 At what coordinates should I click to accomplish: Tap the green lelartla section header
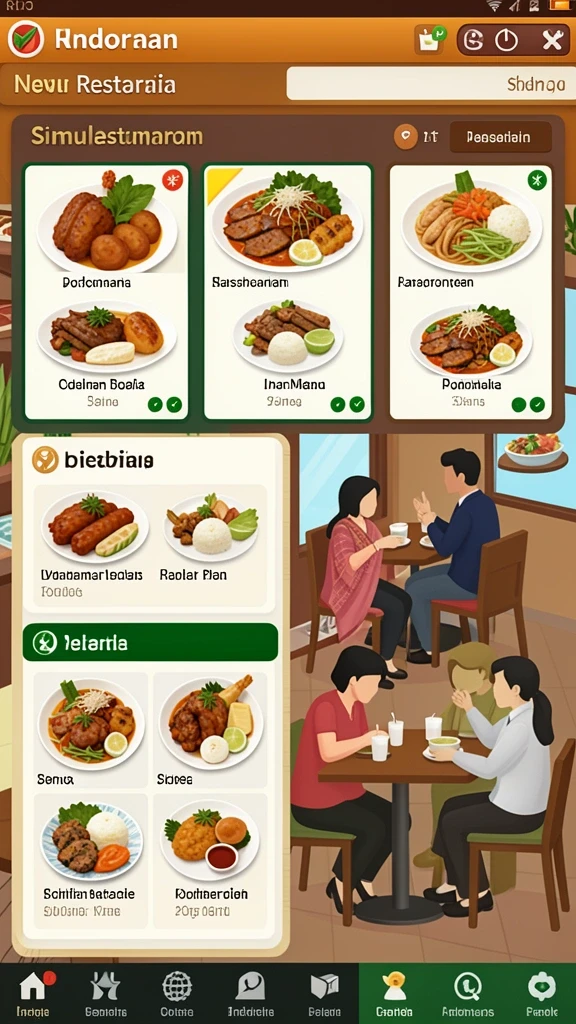[x=150, y=642]
